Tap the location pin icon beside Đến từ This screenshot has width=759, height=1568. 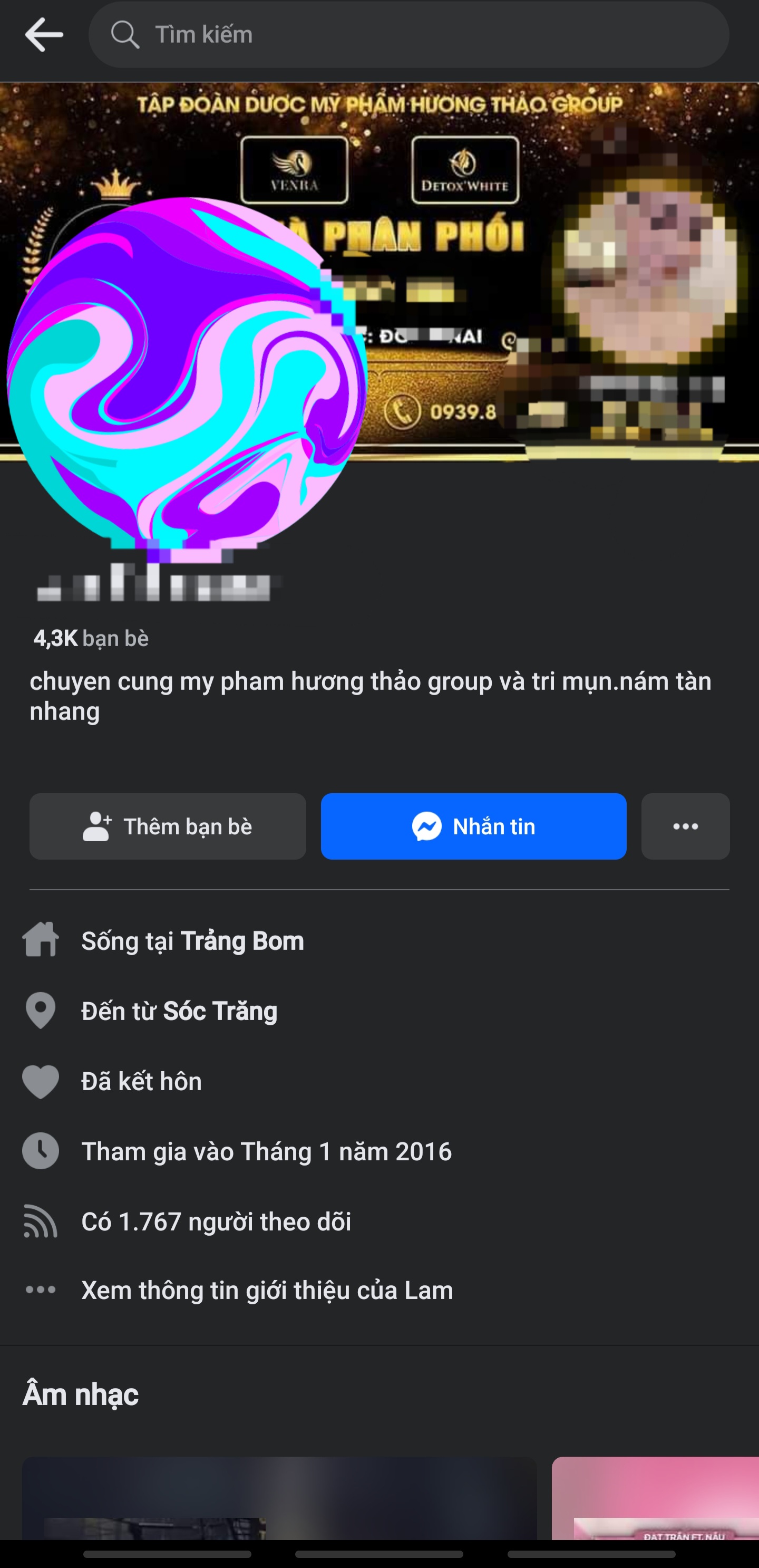coord(41,1011)
